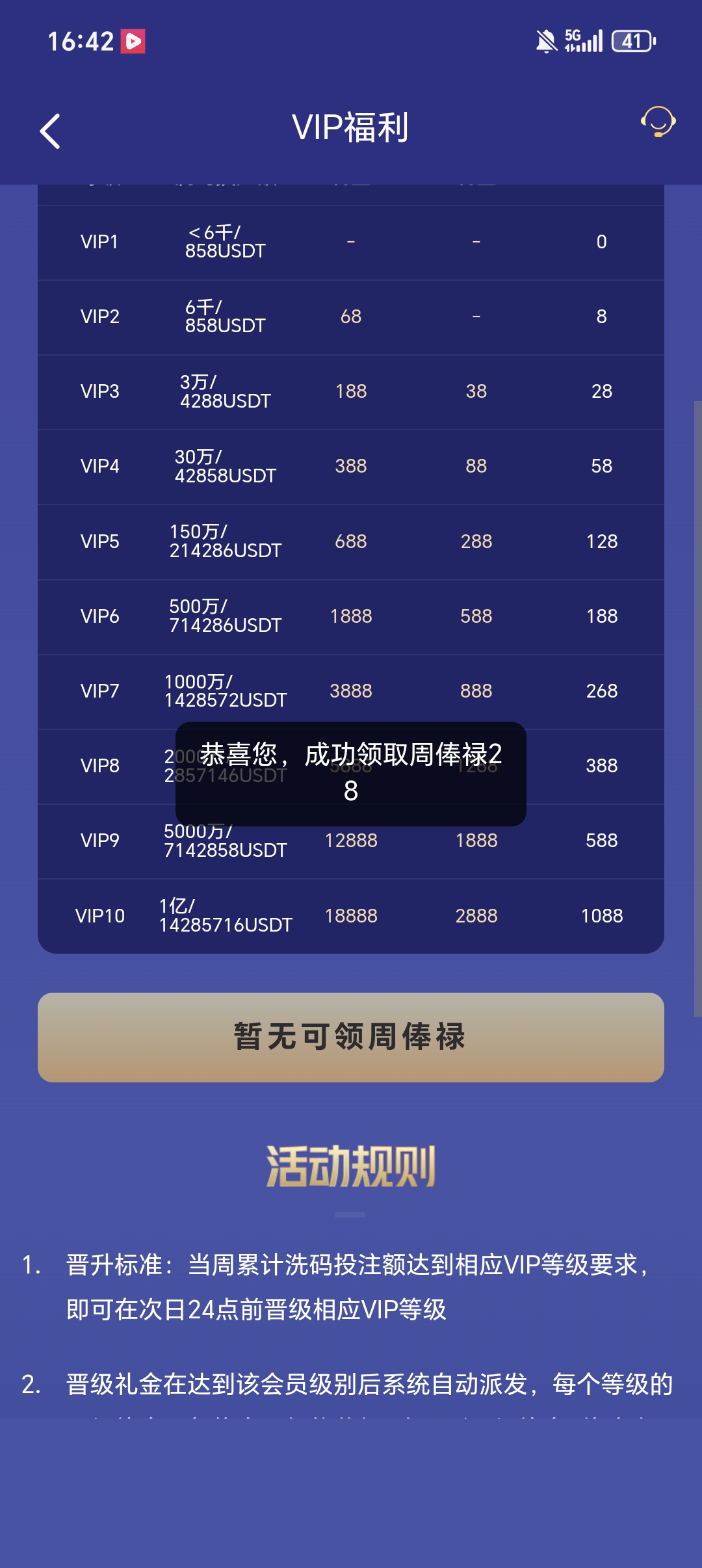Go back from the VIP福利 page
This screenshot has height=1568, width=702.
tap(51, 131)
